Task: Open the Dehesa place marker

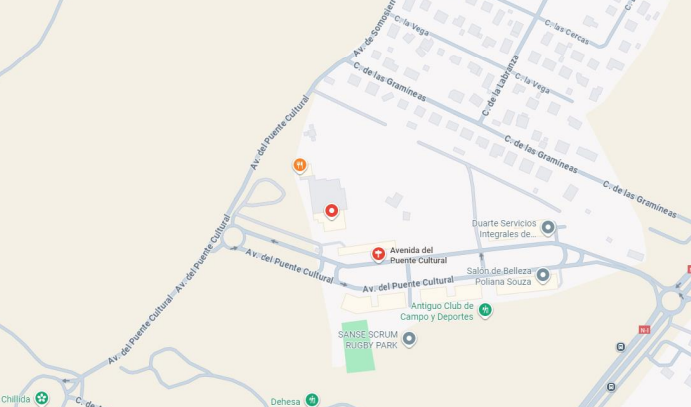Action: [x=312, y=400]
